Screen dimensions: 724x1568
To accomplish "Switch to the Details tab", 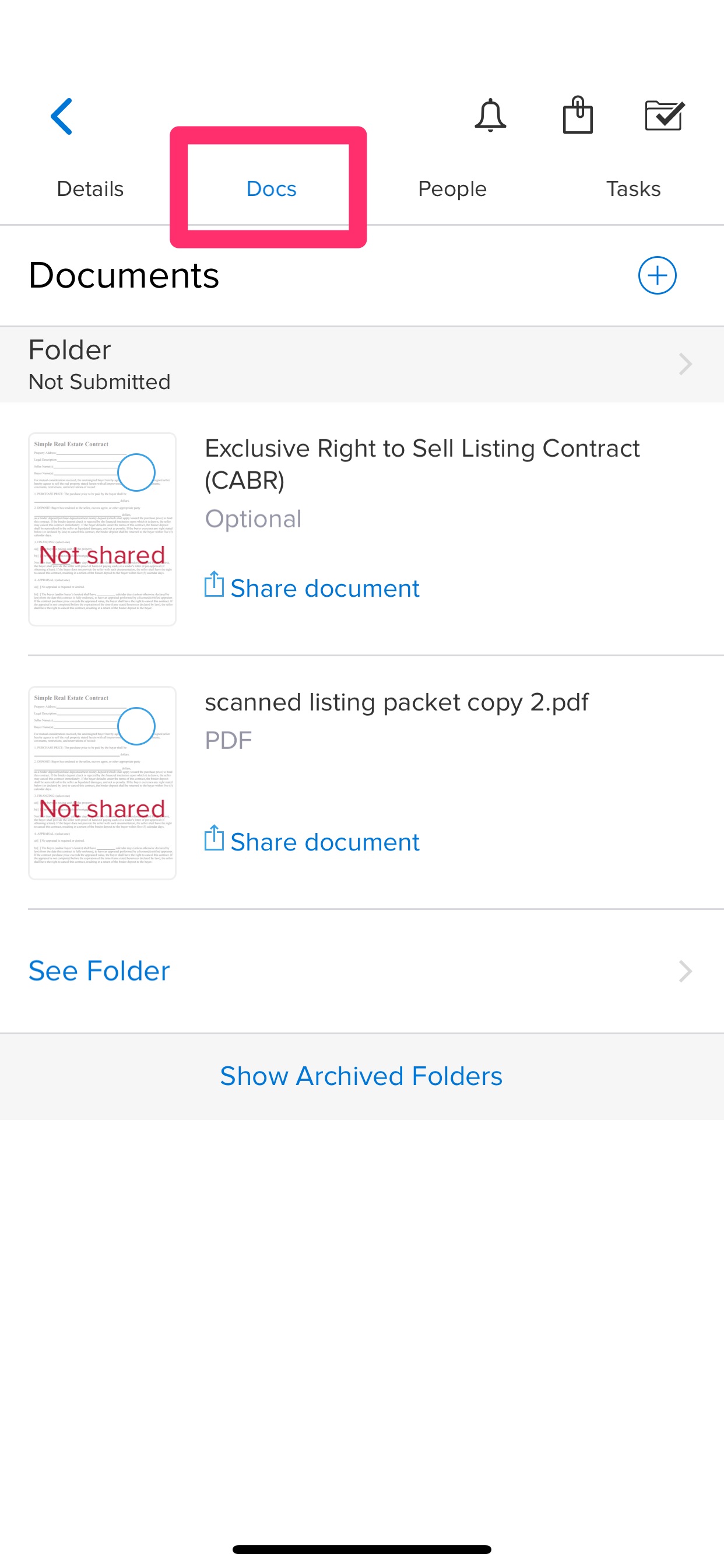I will coord(90,188).
